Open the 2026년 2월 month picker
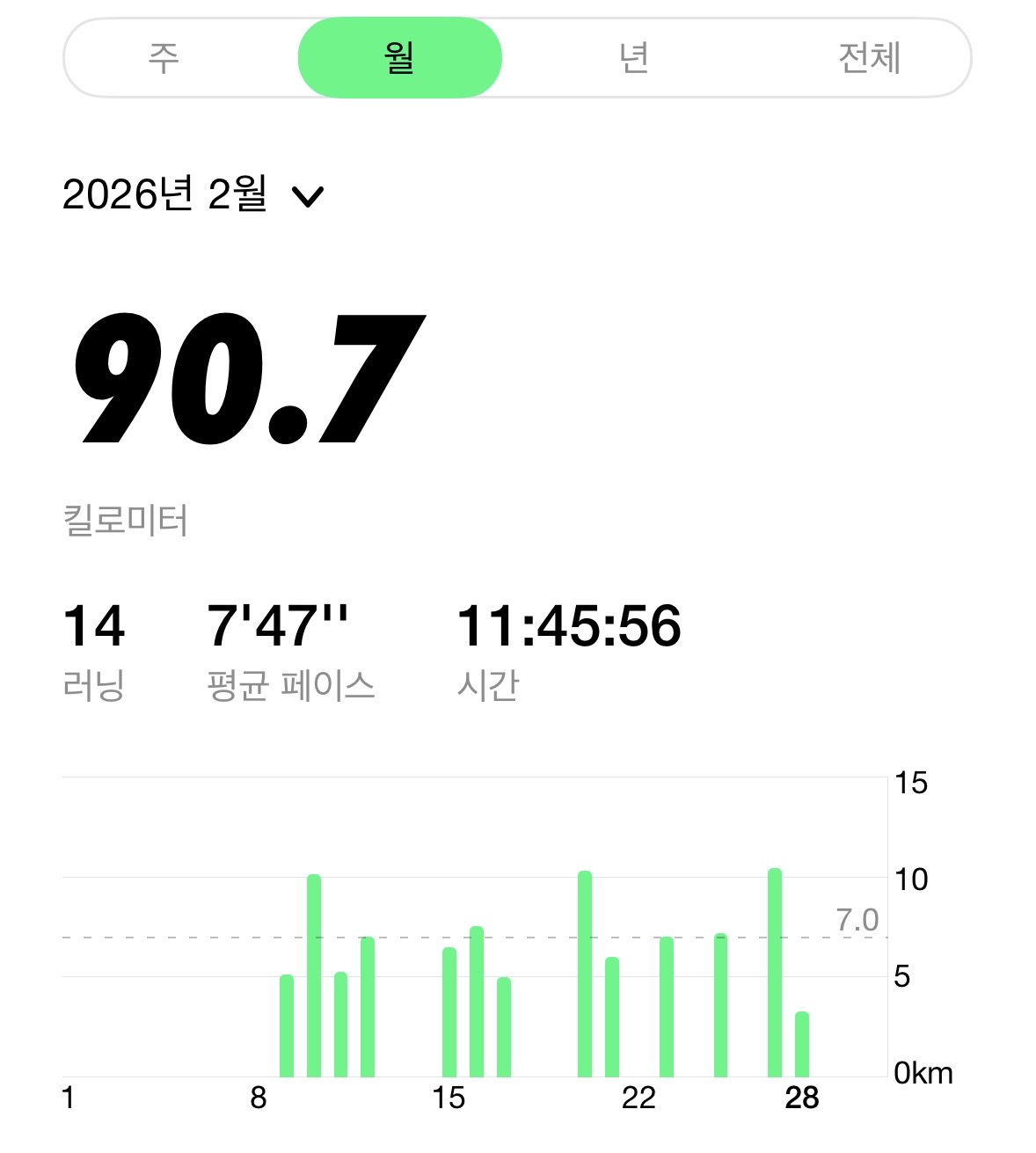 (x=193, y=194)
